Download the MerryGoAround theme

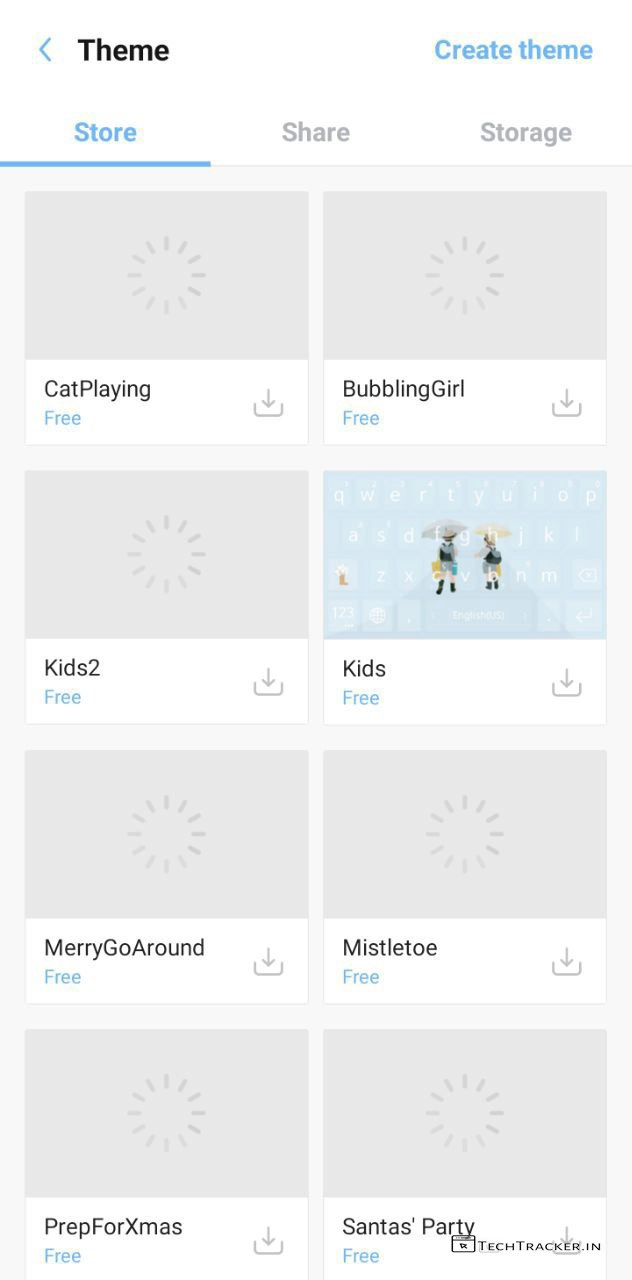click(268, 961)
